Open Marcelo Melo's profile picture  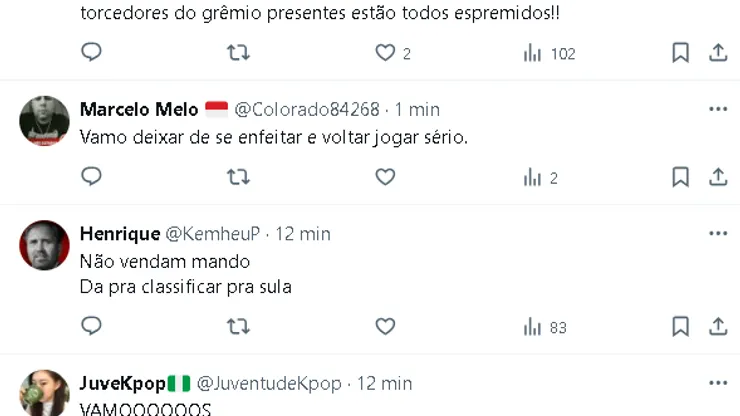click(44, 121)
